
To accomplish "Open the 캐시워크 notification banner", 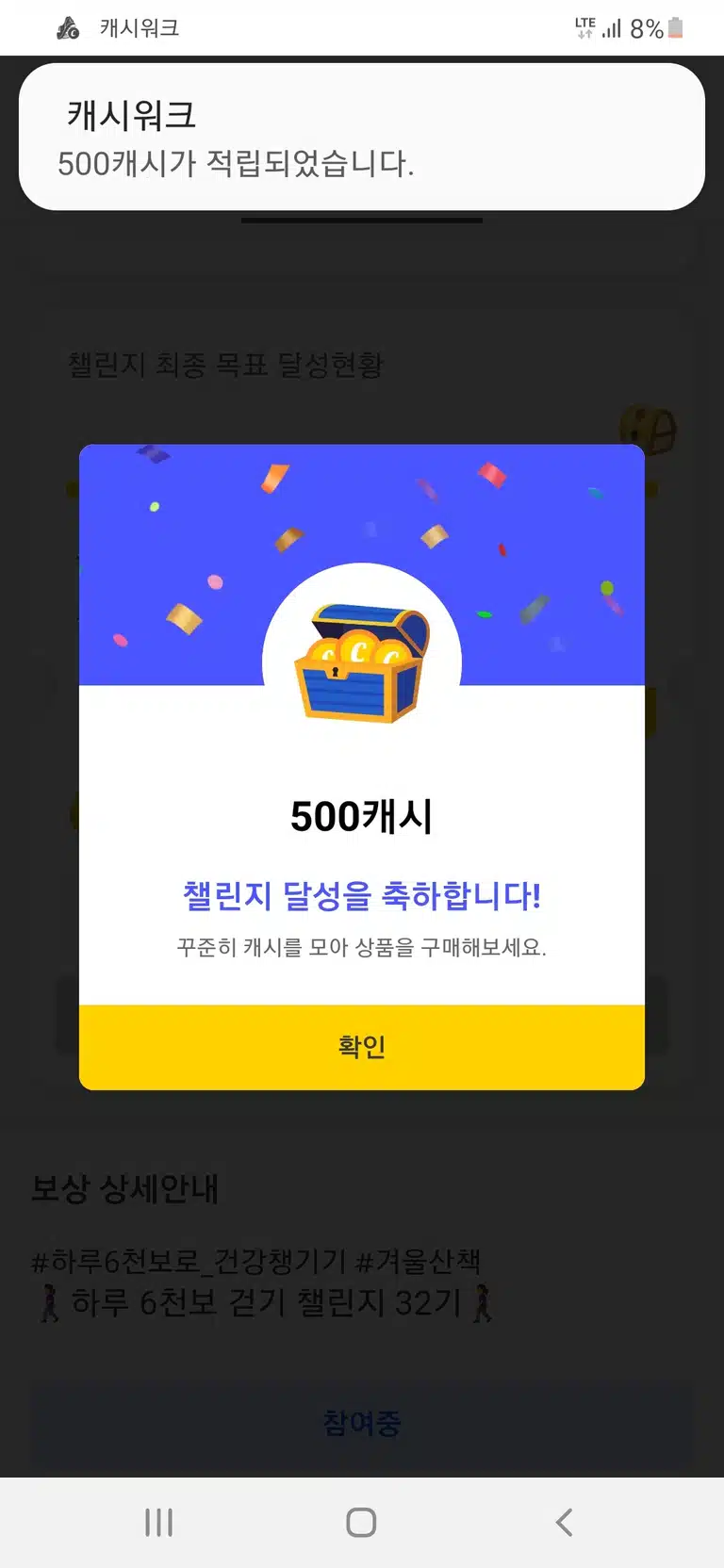I will (x=362, y=137).
